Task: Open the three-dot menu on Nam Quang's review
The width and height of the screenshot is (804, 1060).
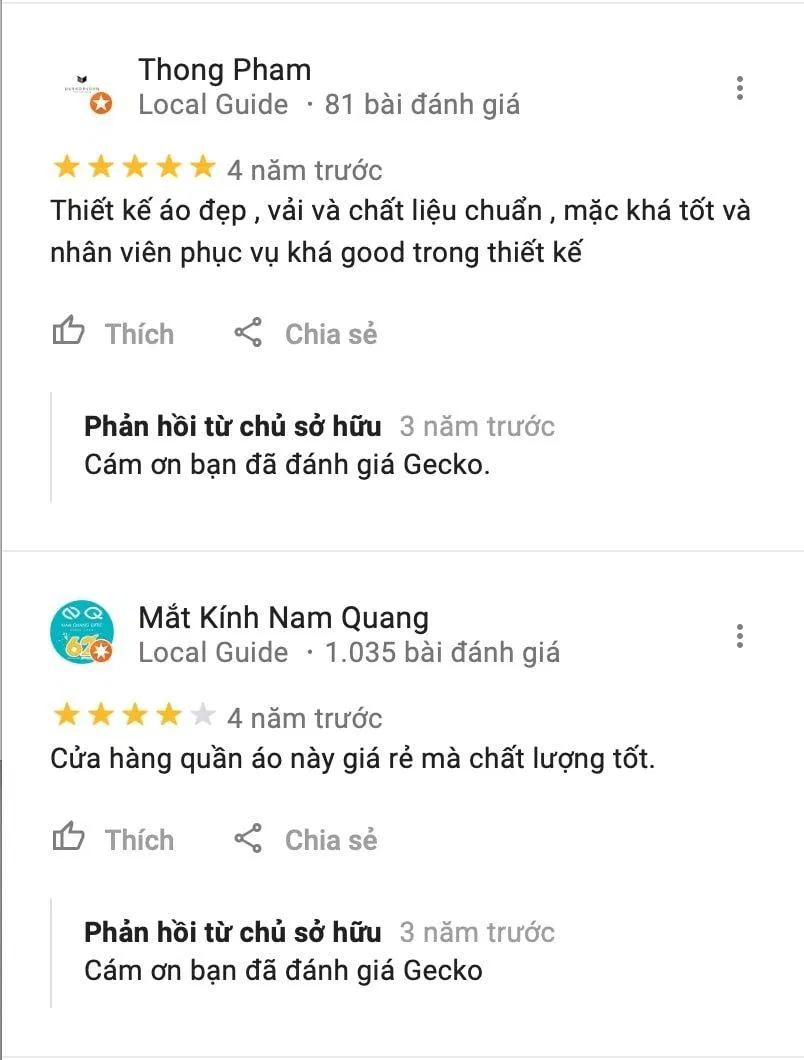Action: 740,635
